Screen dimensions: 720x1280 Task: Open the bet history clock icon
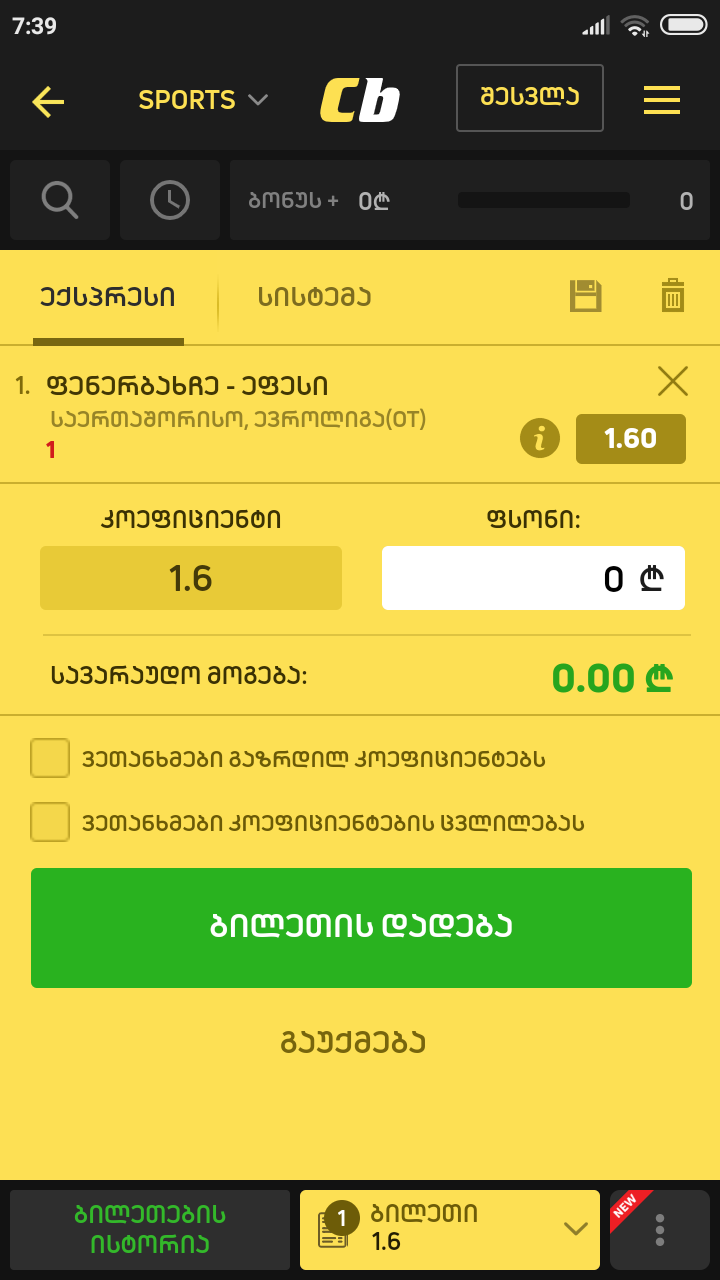click(x=169, y=200)
